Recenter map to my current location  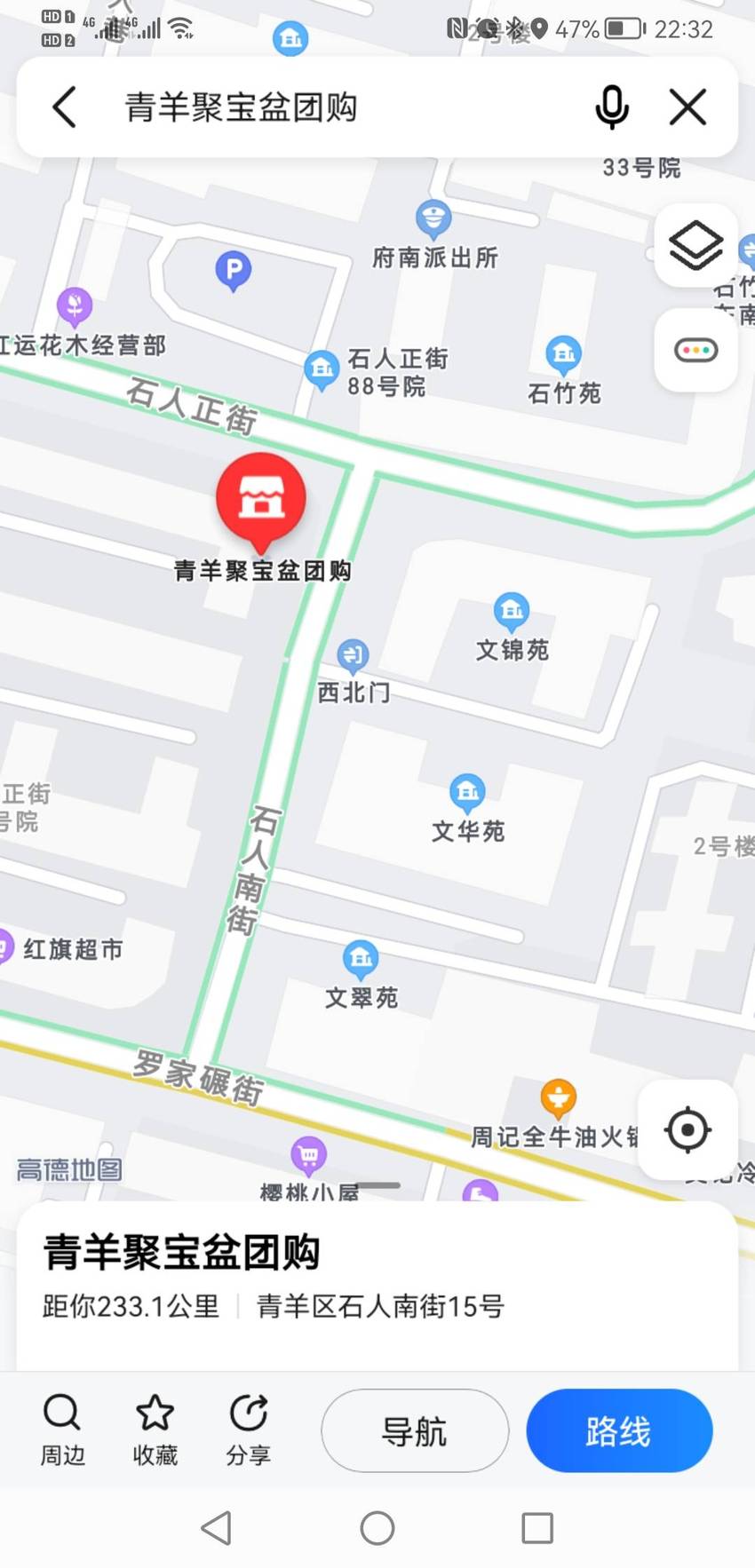point(687,1130)
